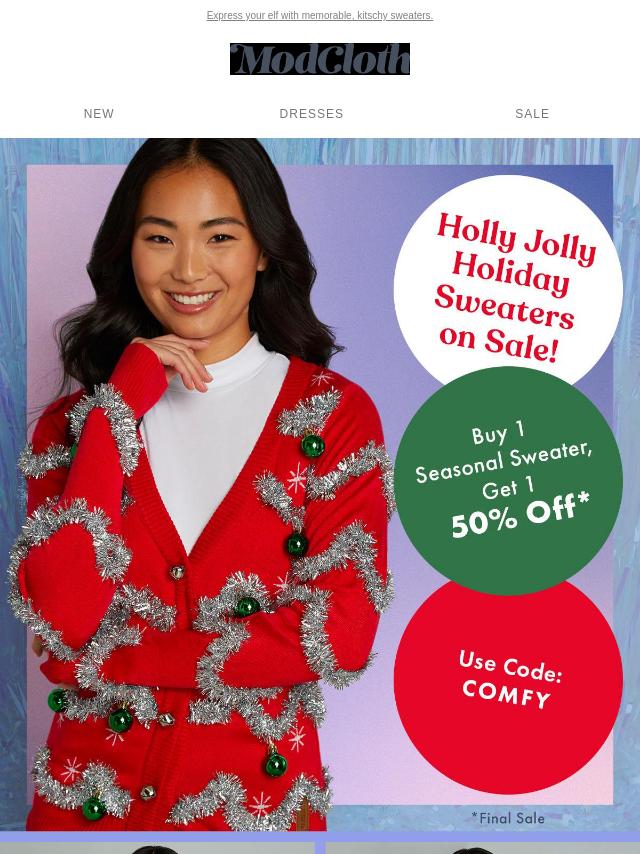Open the DRESSES category
This screenshot has width=640, height=854.
pyautogui.click(x=311, y=114)
